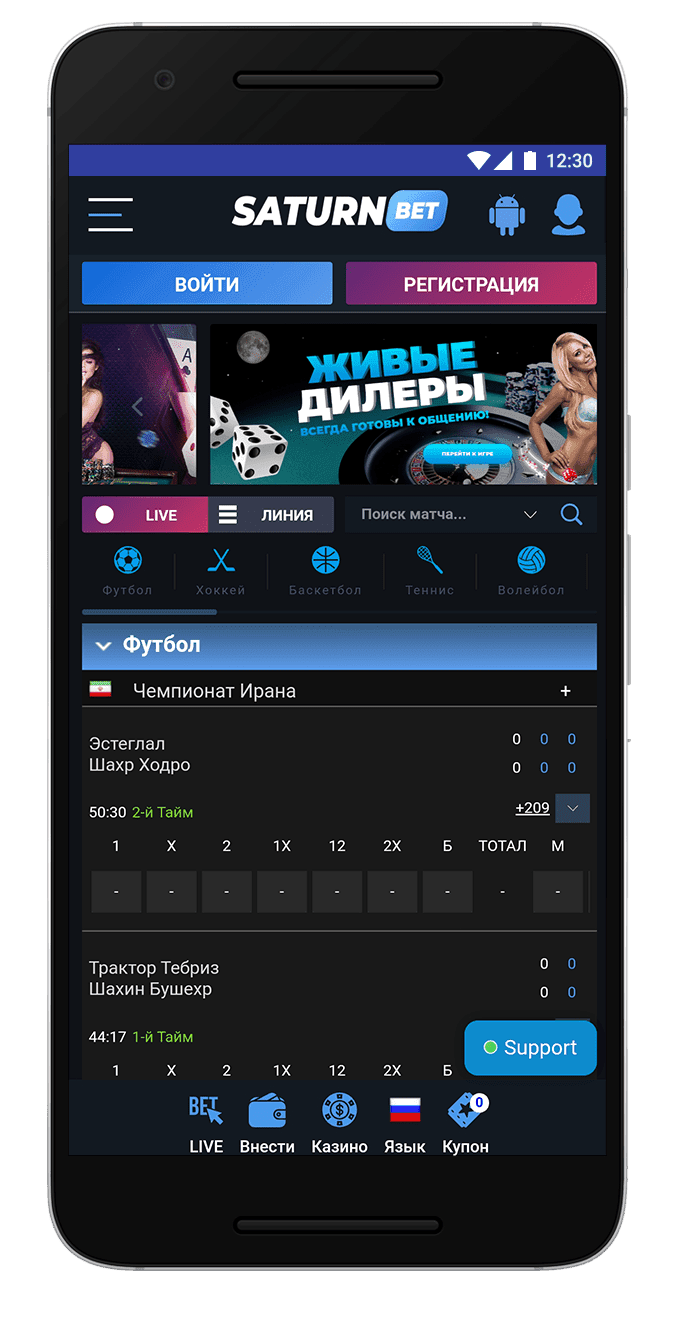Focus the Поиск матча search field
This screenshot has height=1317, width=678.
point(435,515)
